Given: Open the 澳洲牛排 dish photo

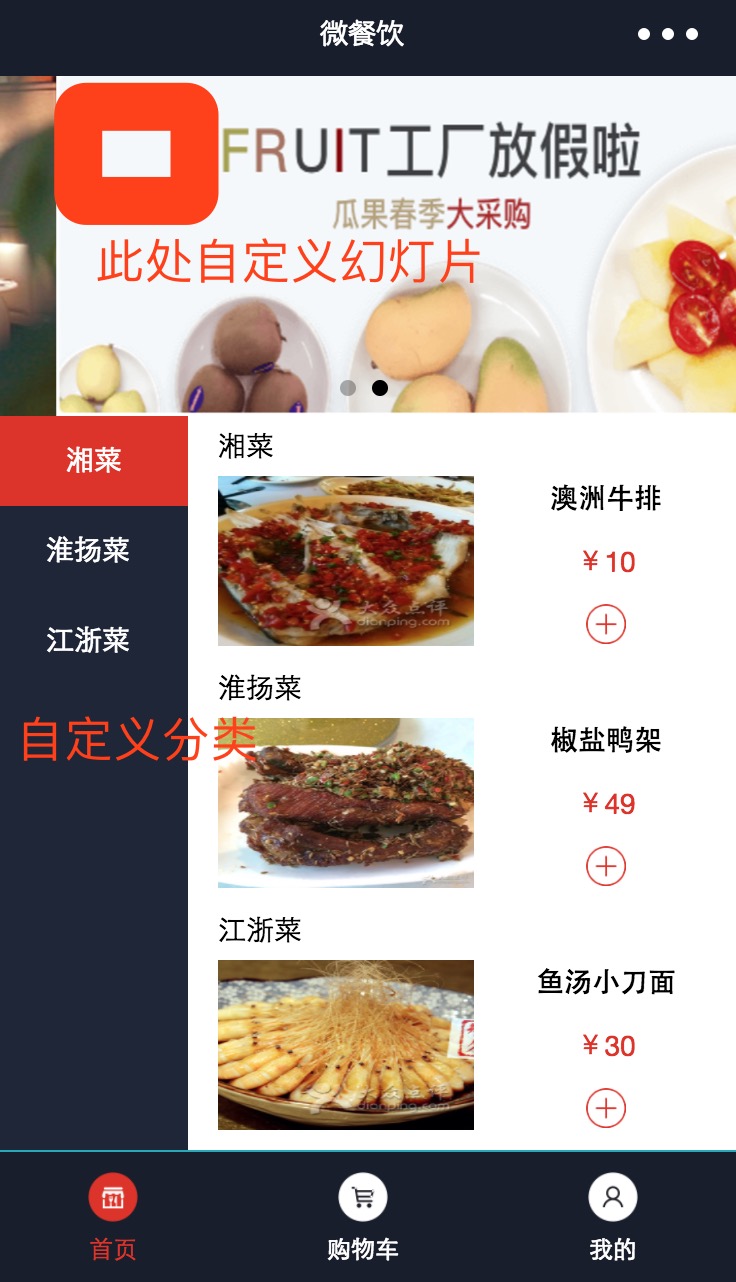Looking at the screenshot, I should pyautogui.click(x=346, y=561).
